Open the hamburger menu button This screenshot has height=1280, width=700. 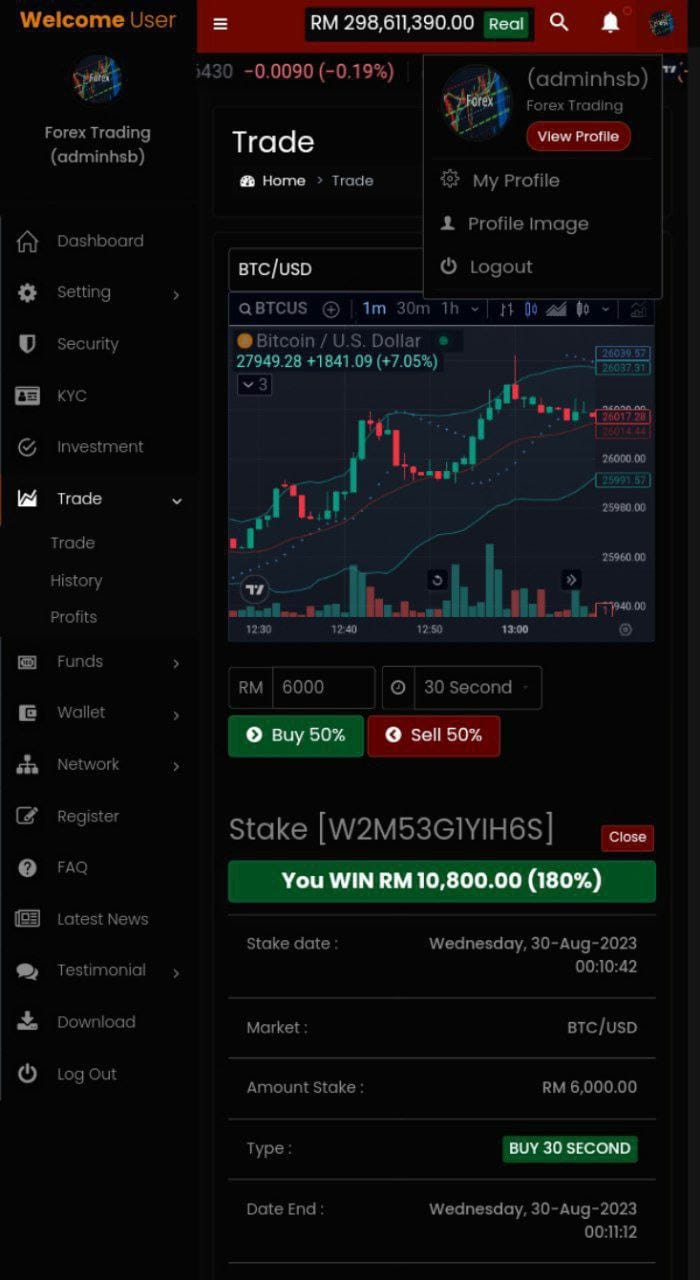point(221,25)
